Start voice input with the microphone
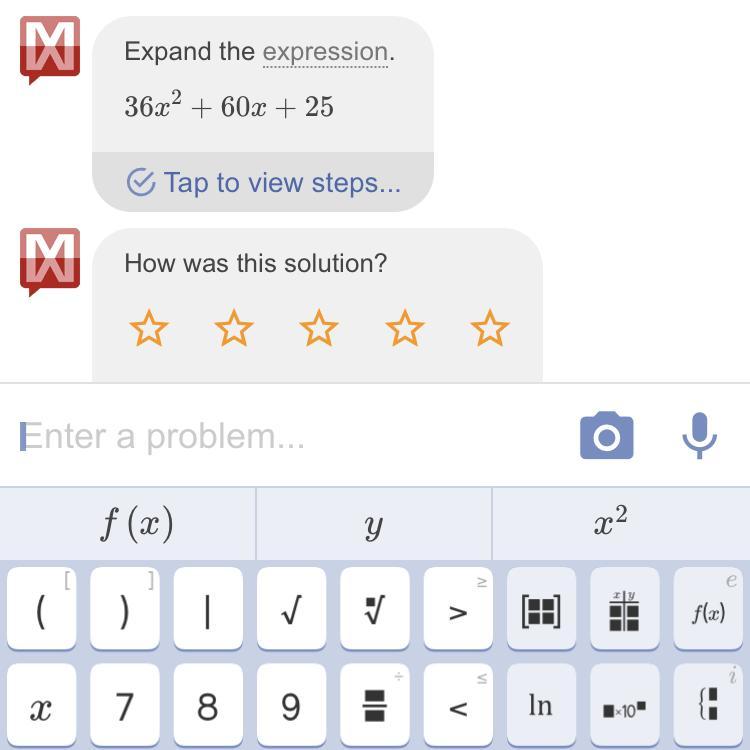Viewport: 750px width, 750px height. pyautogui.click(x=699, y=436)
